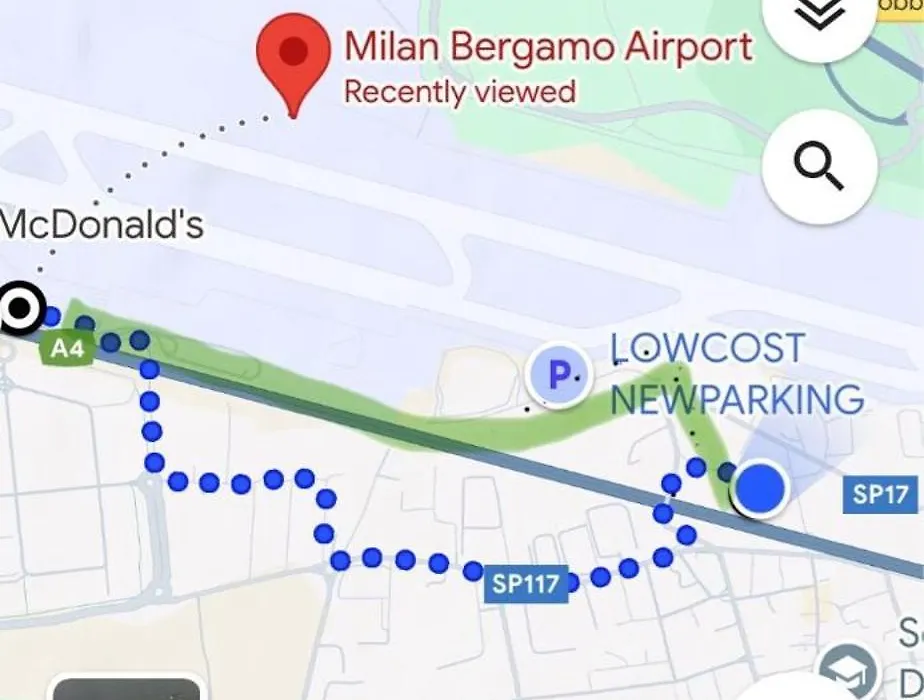
Task: Select the McDonald's place label
Action: (x=100, y=225)
